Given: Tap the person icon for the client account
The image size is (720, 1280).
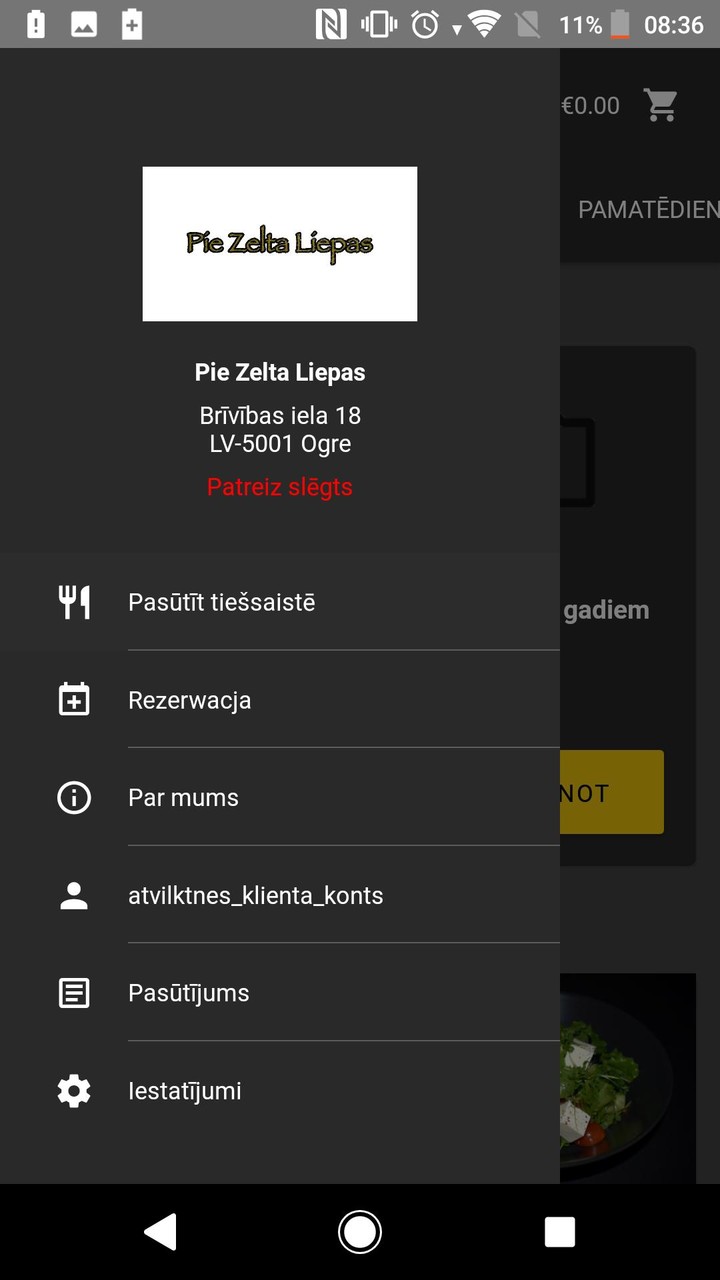Looking at the screenshot, I should (73, 895).
